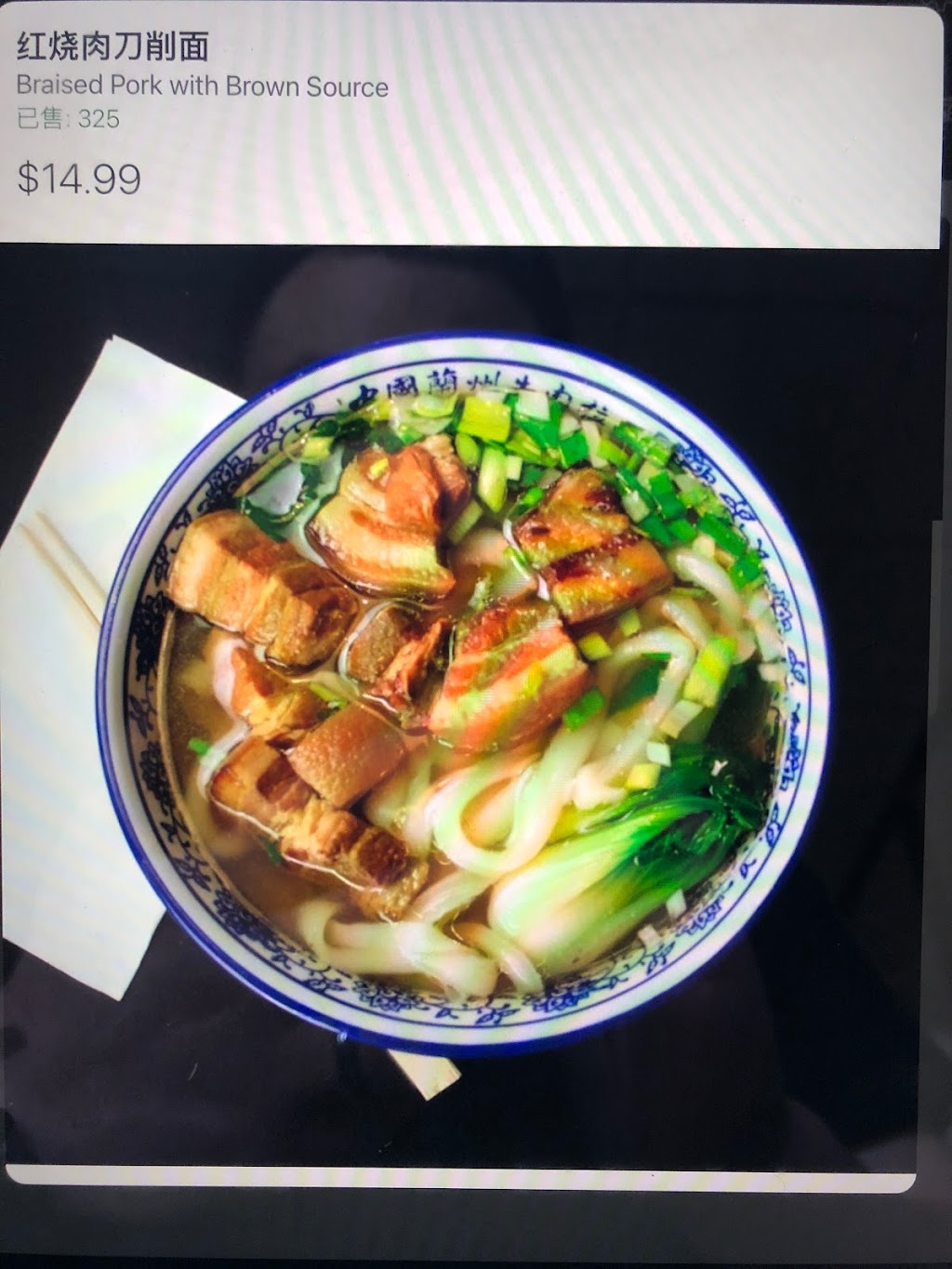Select the English name Braised Pork with Brown Source
Image resolution: width=952 pixels, height=1269 pixels.
point(201,86)
